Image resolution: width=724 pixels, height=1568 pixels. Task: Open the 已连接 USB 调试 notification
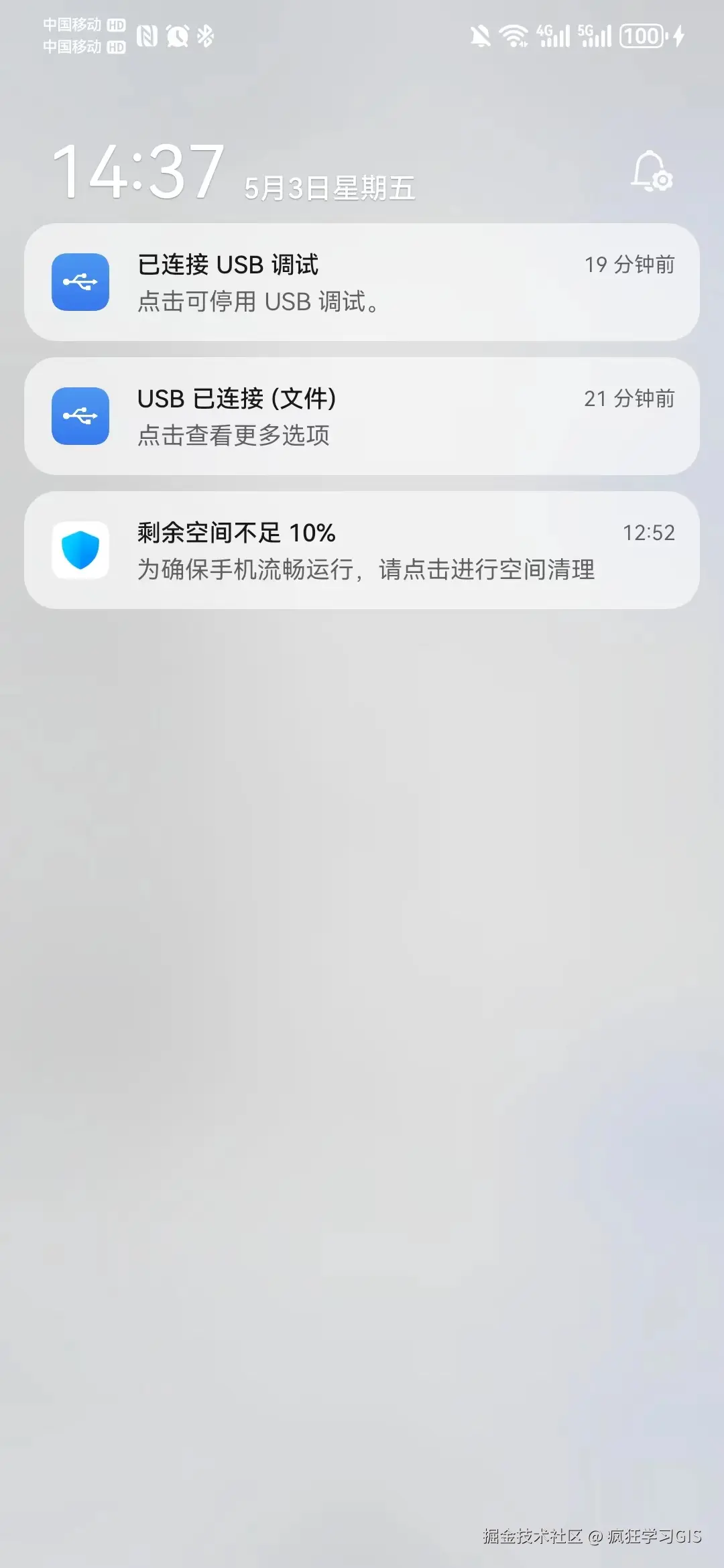362,282
